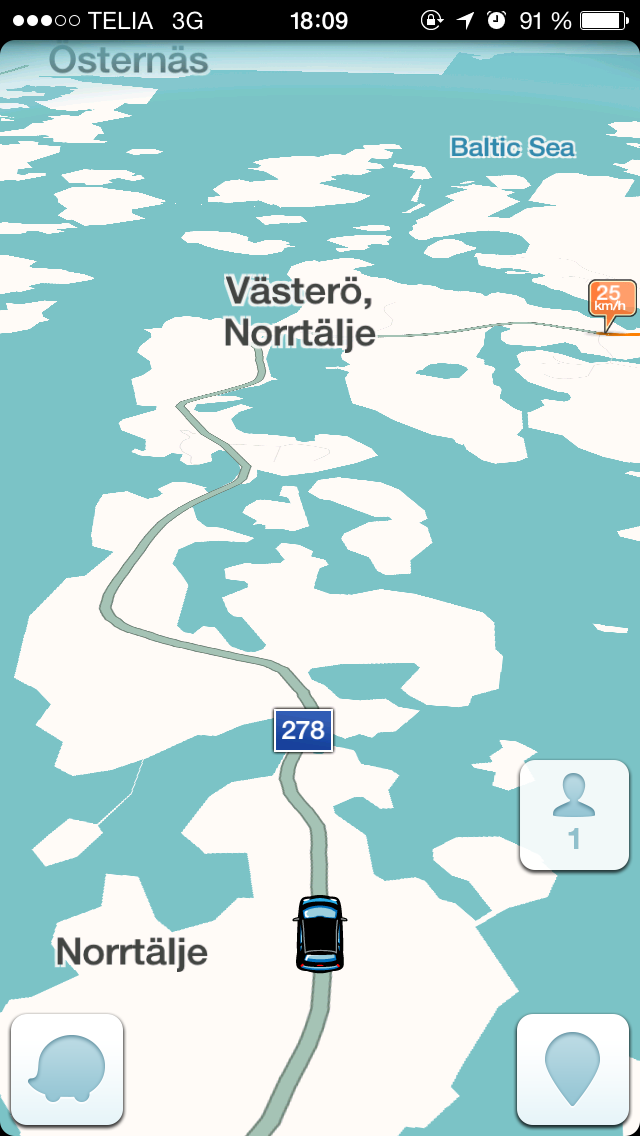The height and width of the screenshot is (1136, 640).
Task: Open the report pin button
Action: (573, 1069)
